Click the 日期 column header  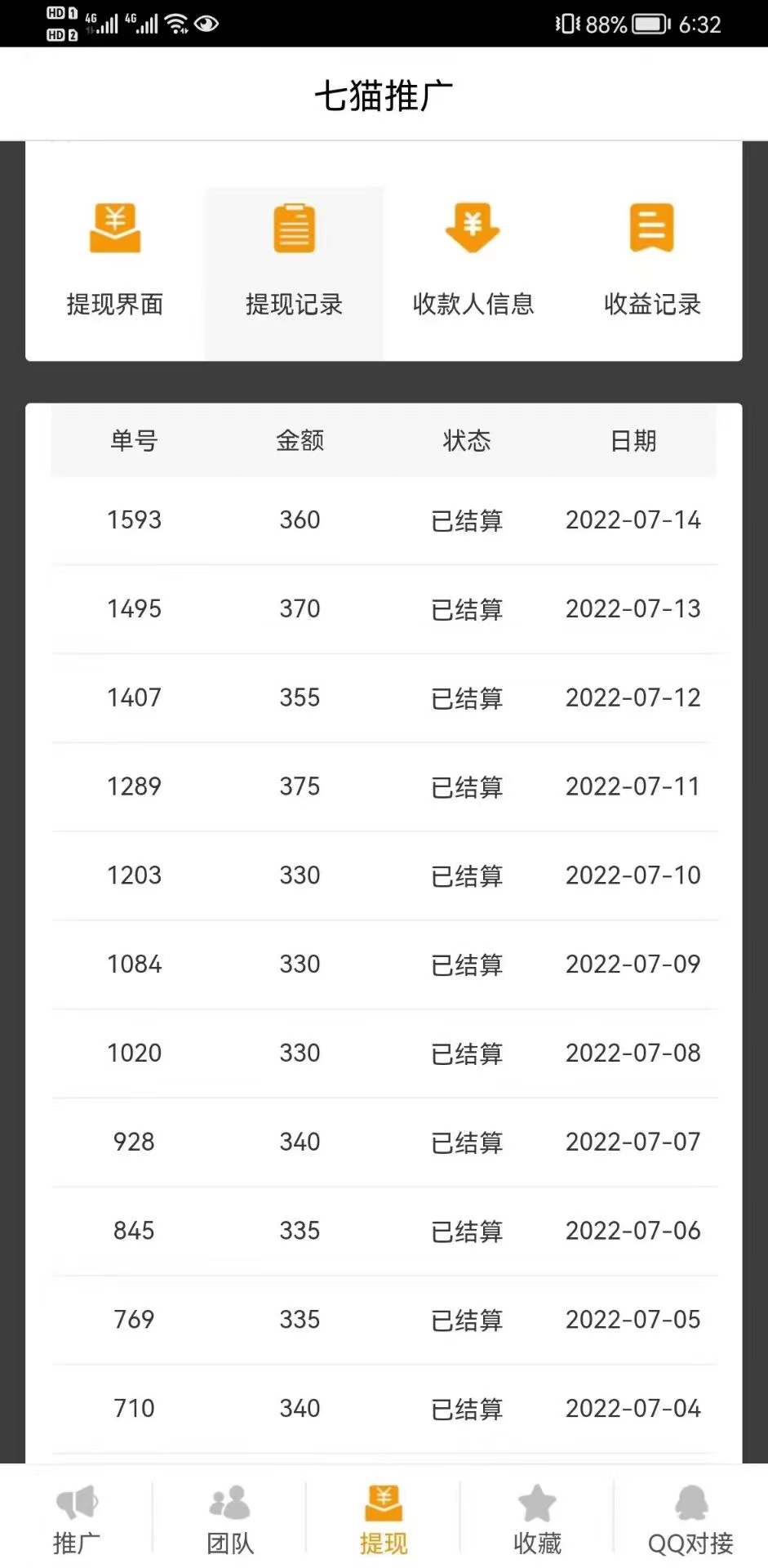pos(633,441)
